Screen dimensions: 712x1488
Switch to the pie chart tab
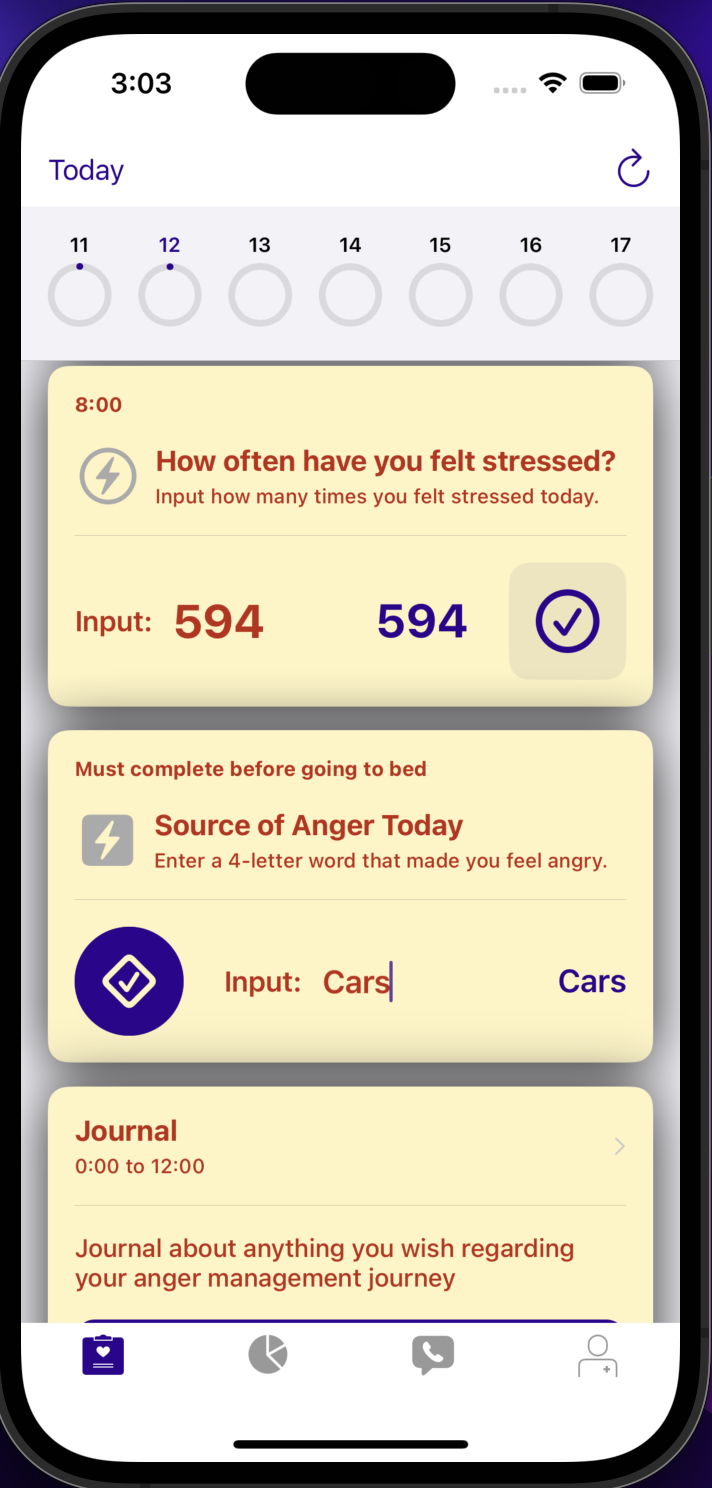click(268, 1355)
